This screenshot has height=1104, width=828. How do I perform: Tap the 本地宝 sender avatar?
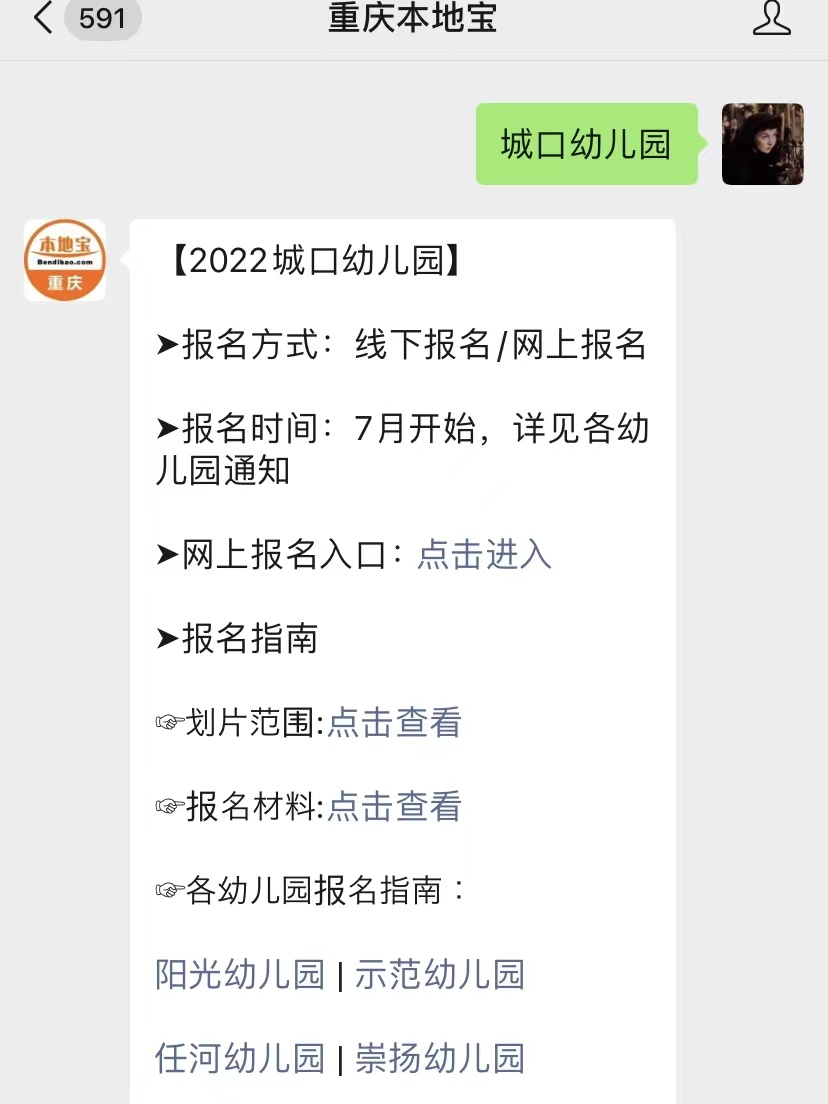(x=65, y=260)
